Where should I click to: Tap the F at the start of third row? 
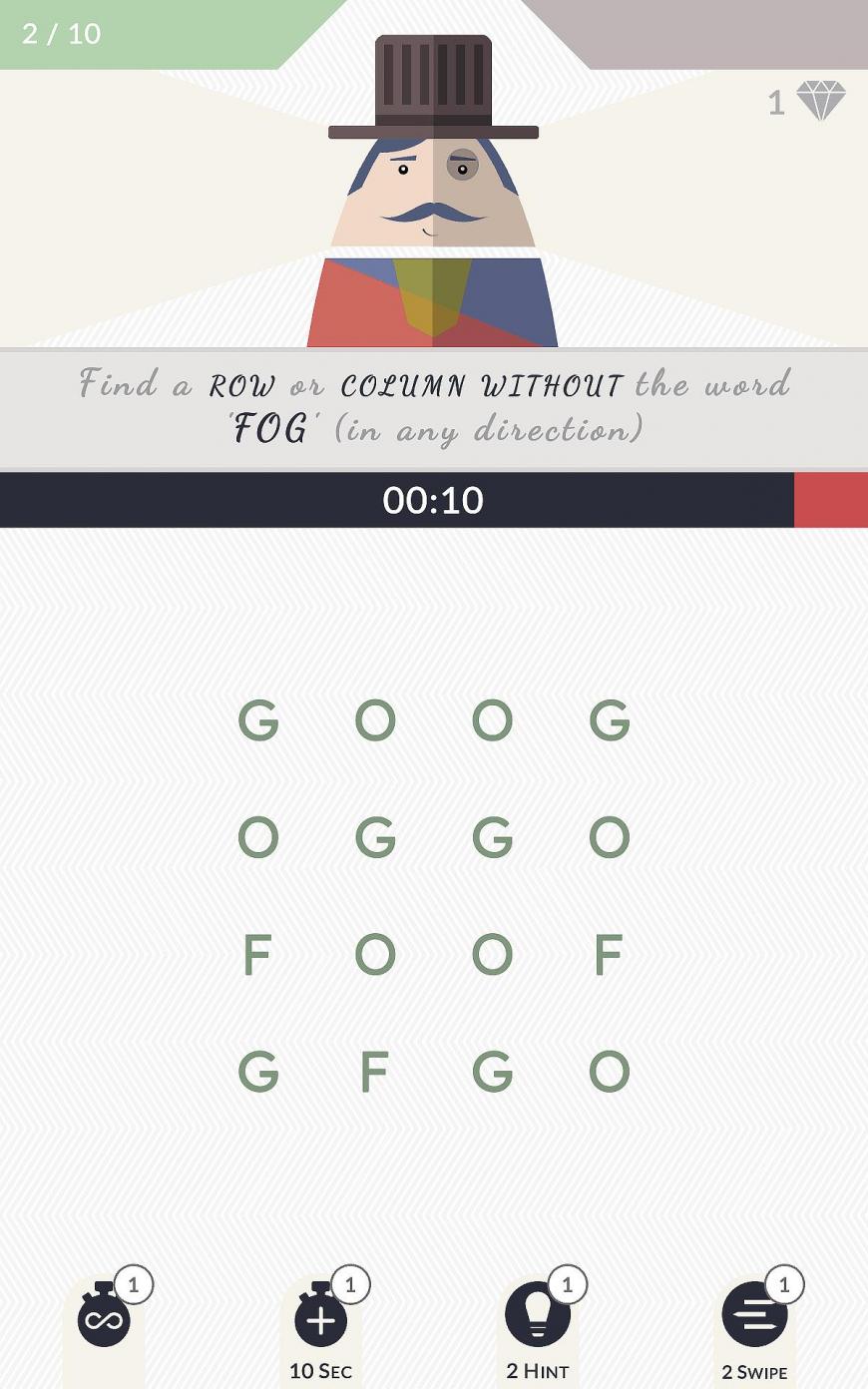[257, 955]
